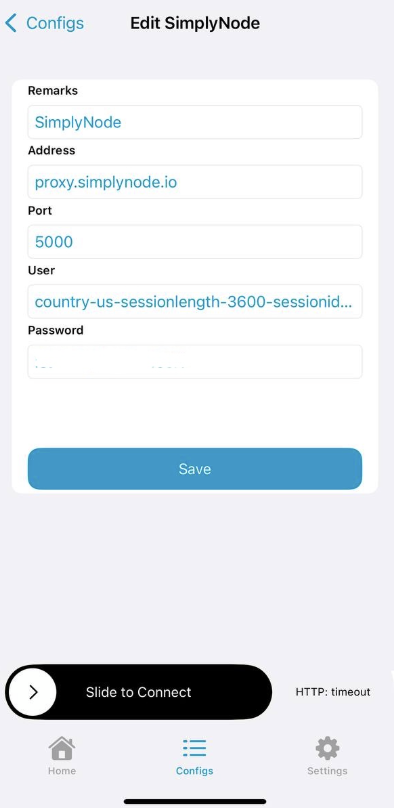Viewport: 394px width, 808px height.
Task: Tap the Slide to Connect control
Action: pyautogui.click(x=139, y=692)
